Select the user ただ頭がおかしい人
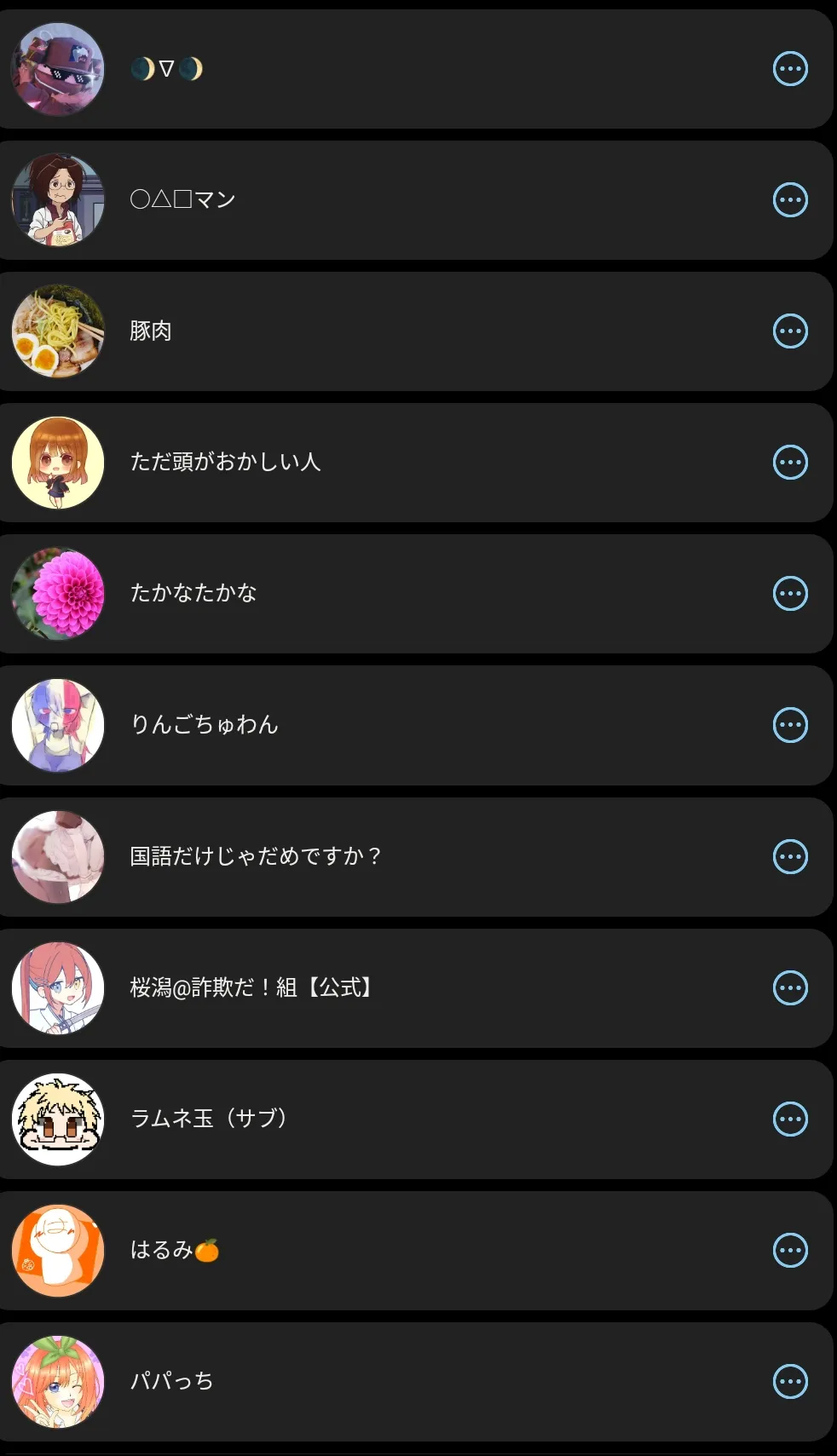Screen dimensions: 837x1456 pos(225,463)
